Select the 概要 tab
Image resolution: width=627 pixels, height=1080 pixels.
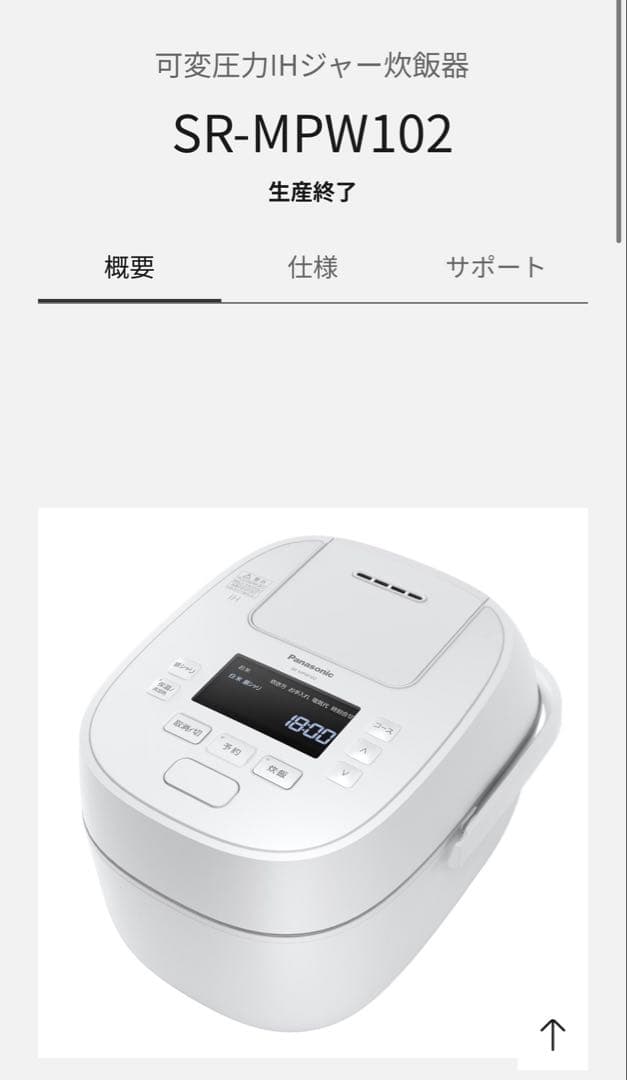pos(130,267)
